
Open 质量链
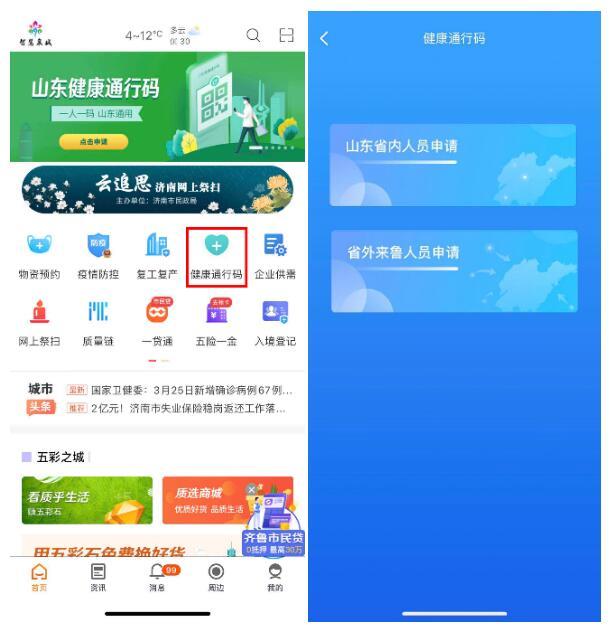pyautogui.click(x=98, y=321)
